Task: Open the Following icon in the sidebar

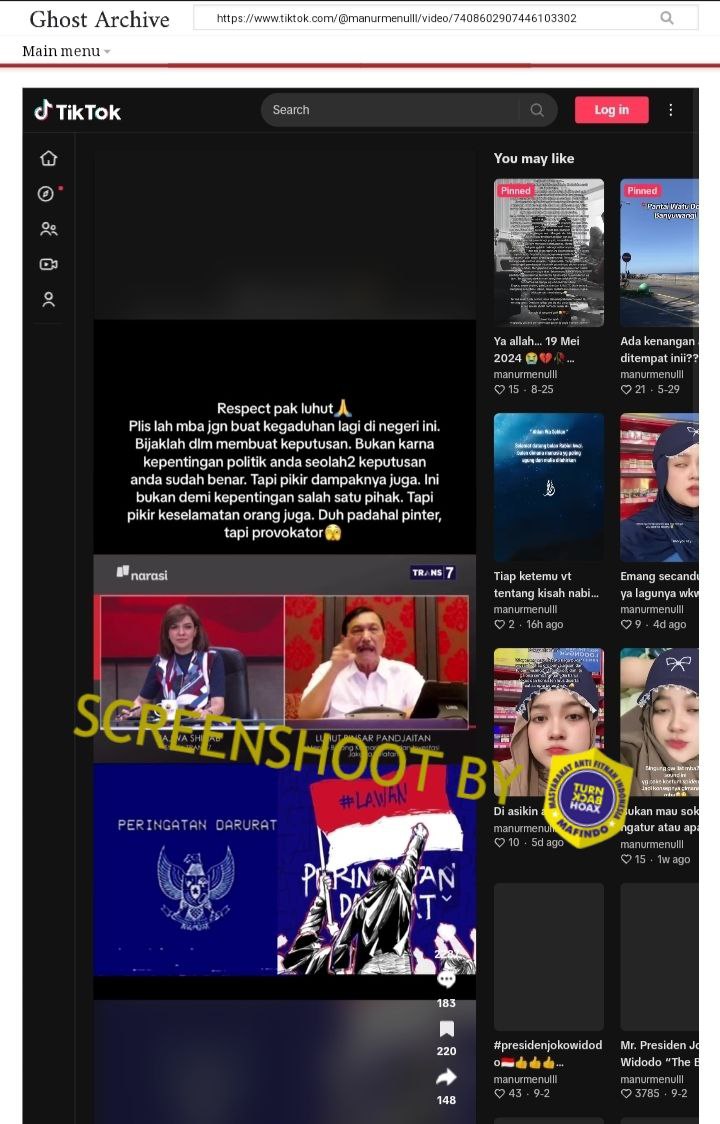Action: 48,229
